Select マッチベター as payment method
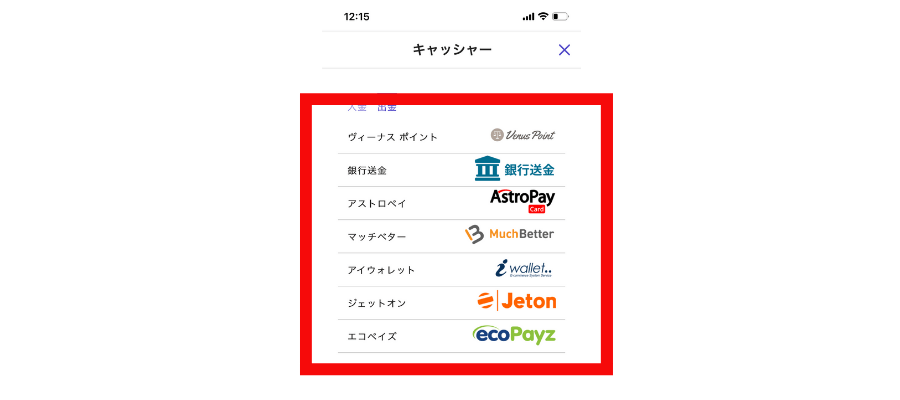 tap(451, 236)
